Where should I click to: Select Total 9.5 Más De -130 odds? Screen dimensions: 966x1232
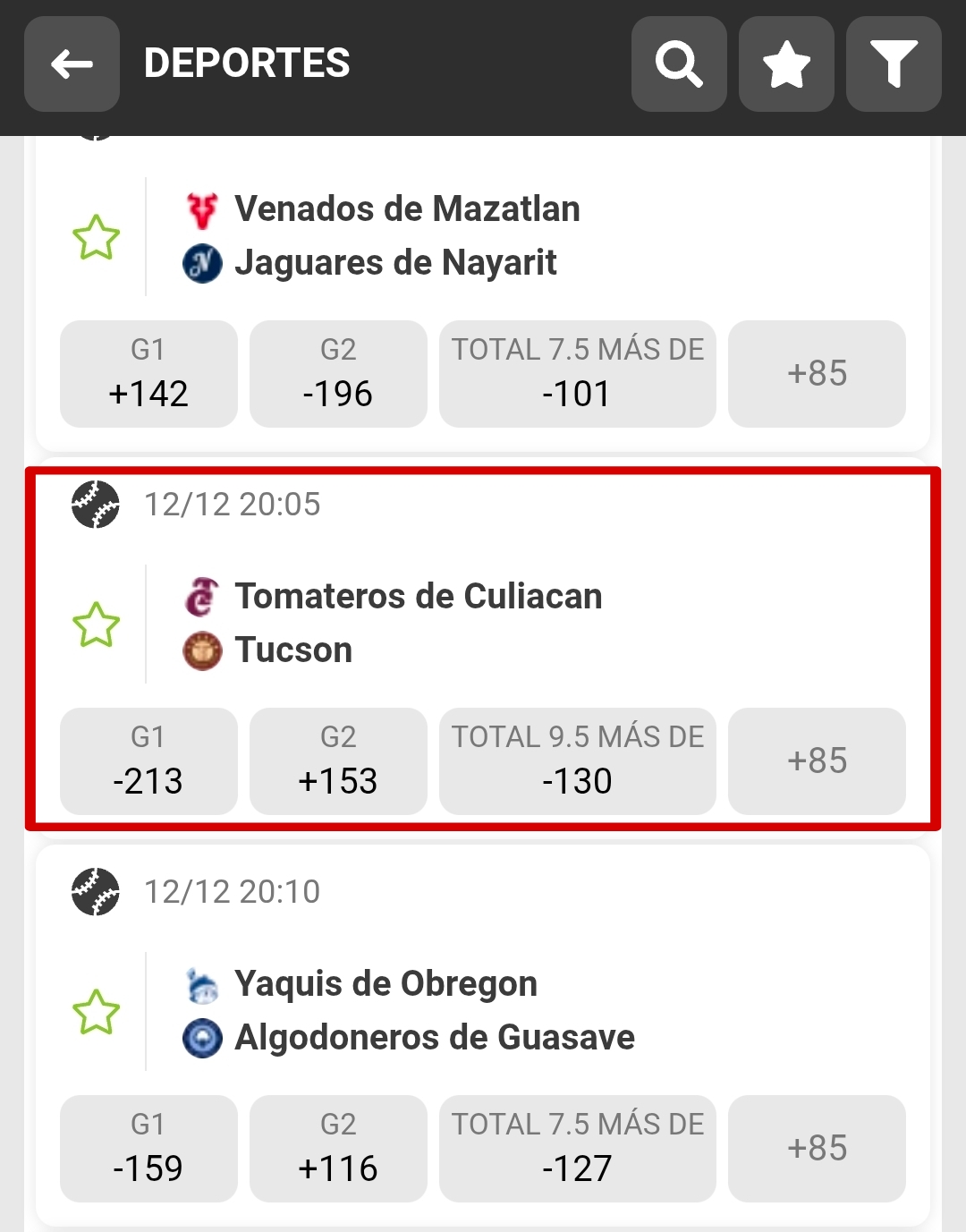pyautogui.click(x=577, y=761)
